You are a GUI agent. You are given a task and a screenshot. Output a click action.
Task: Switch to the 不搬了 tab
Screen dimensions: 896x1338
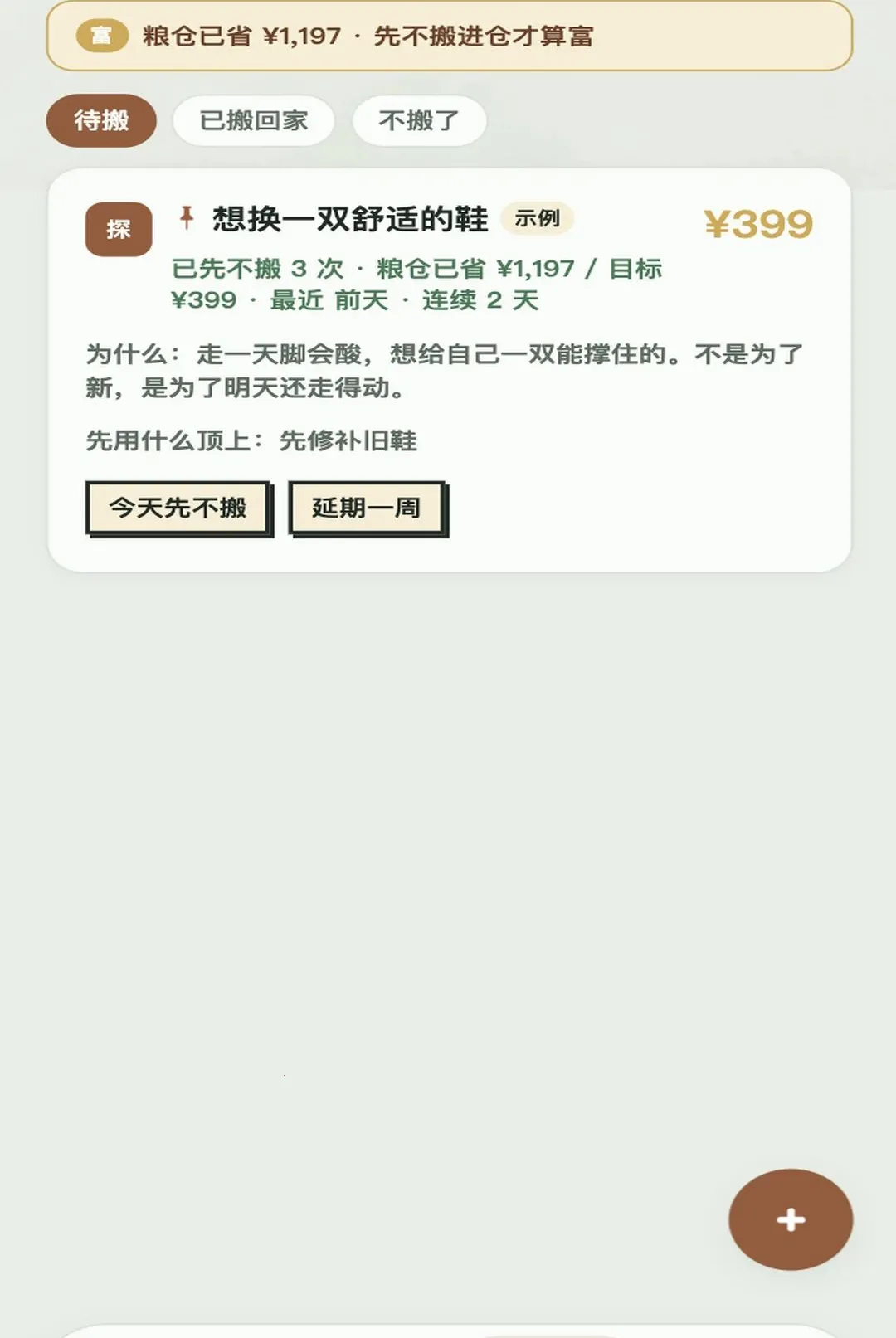point(419,121)
